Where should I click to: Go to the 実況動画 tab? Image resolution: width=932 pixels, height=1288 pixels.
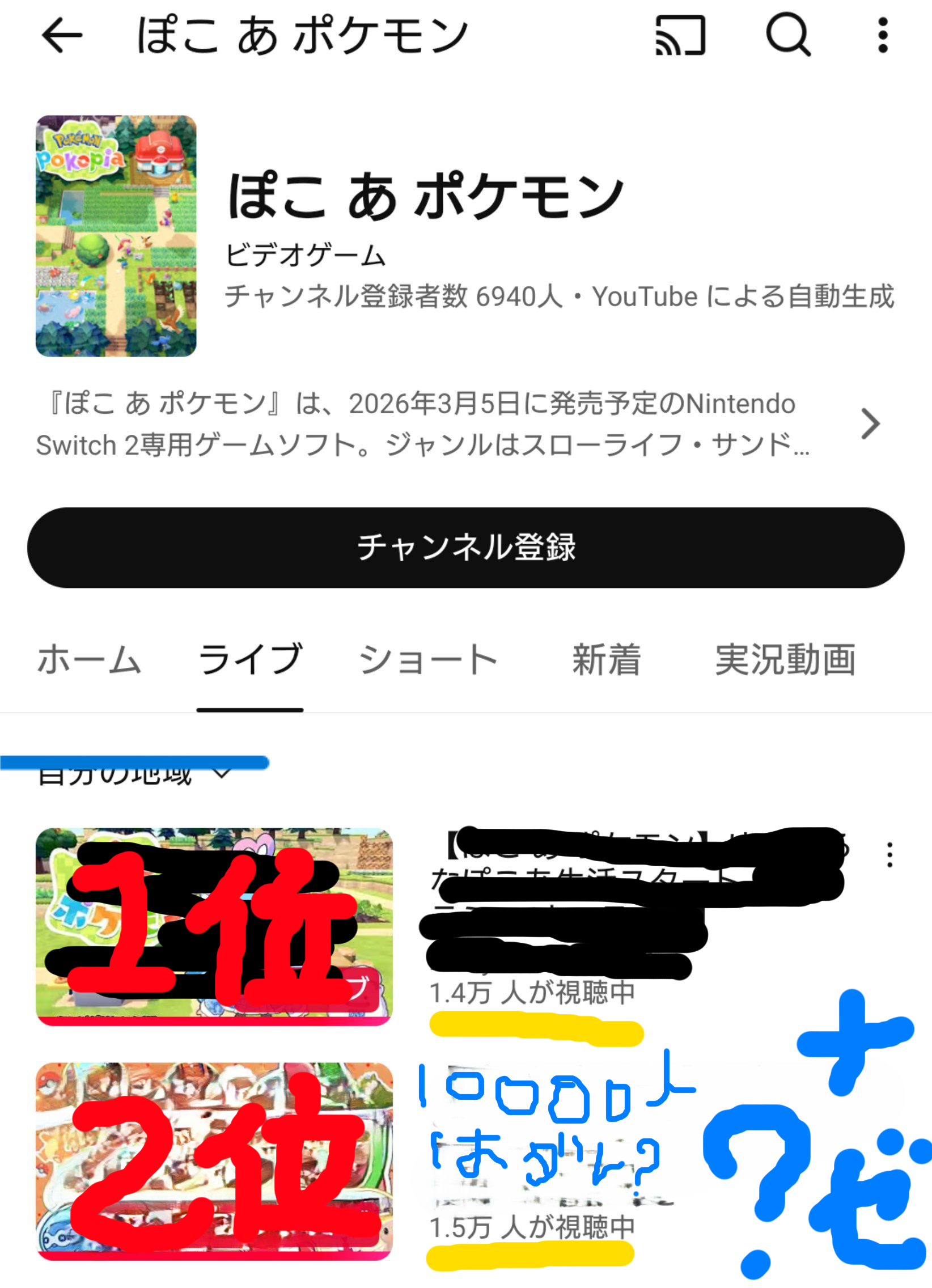coord(785,660)
